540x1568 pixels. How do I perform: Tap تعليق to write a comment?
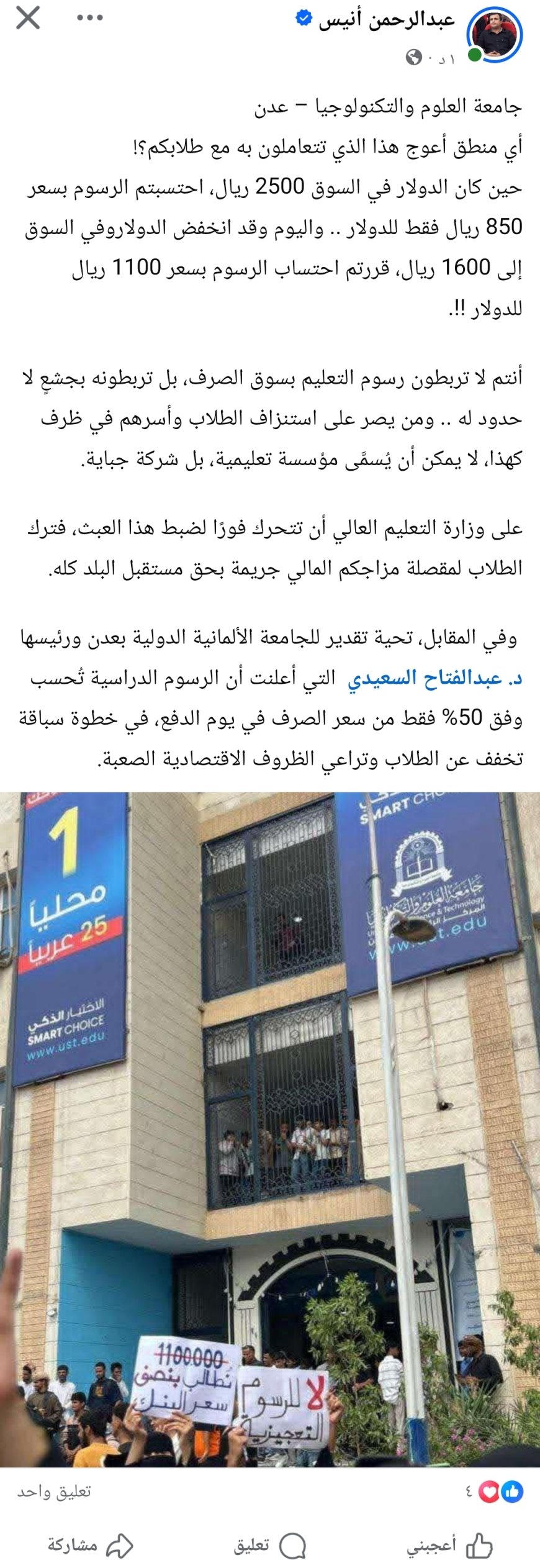pos(269,1545)
